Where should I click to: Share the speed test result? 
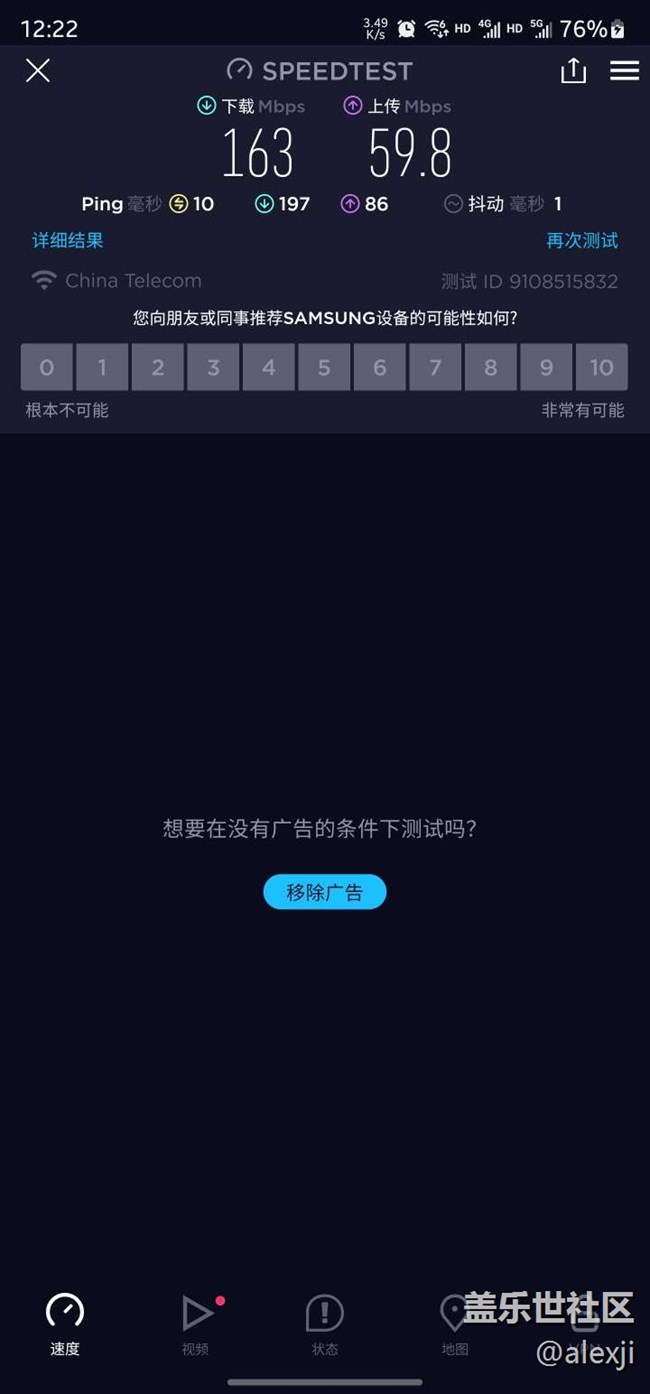(x=573, y=71)
